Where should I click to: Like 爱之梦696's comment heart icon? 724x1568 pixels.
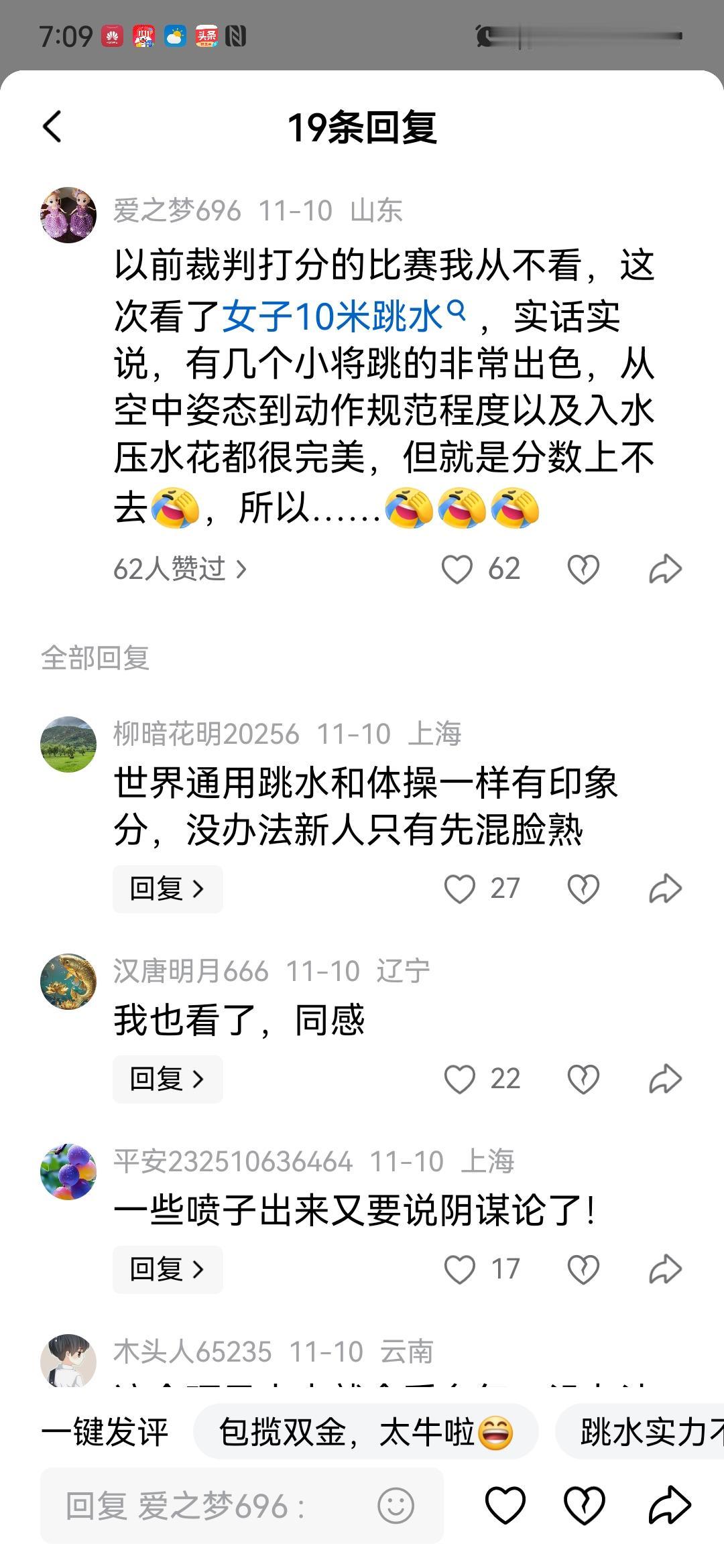coord(459,568)
